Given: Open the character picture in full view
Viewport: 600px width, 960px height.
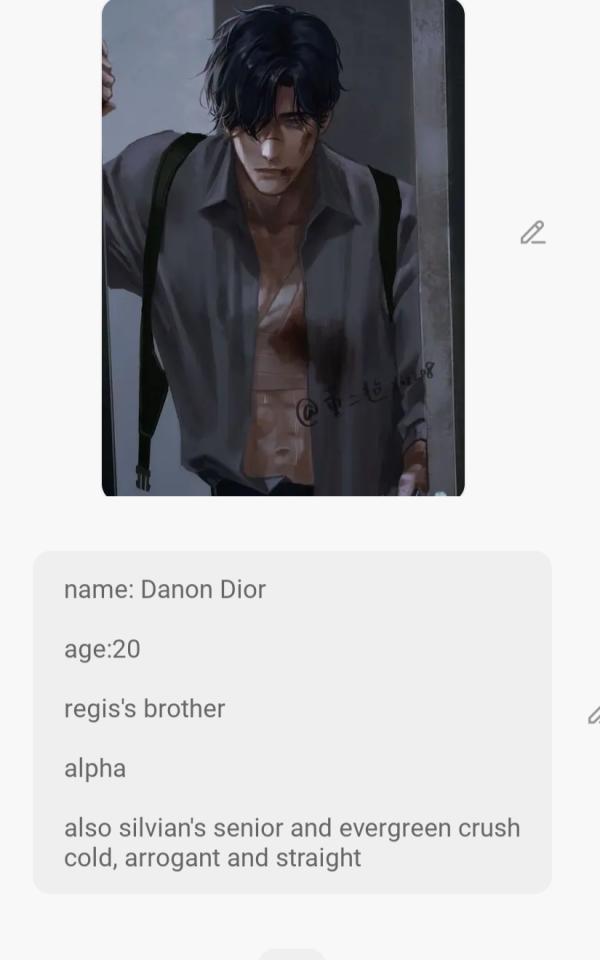Looking at the screenshot, I should coord(283,247).
